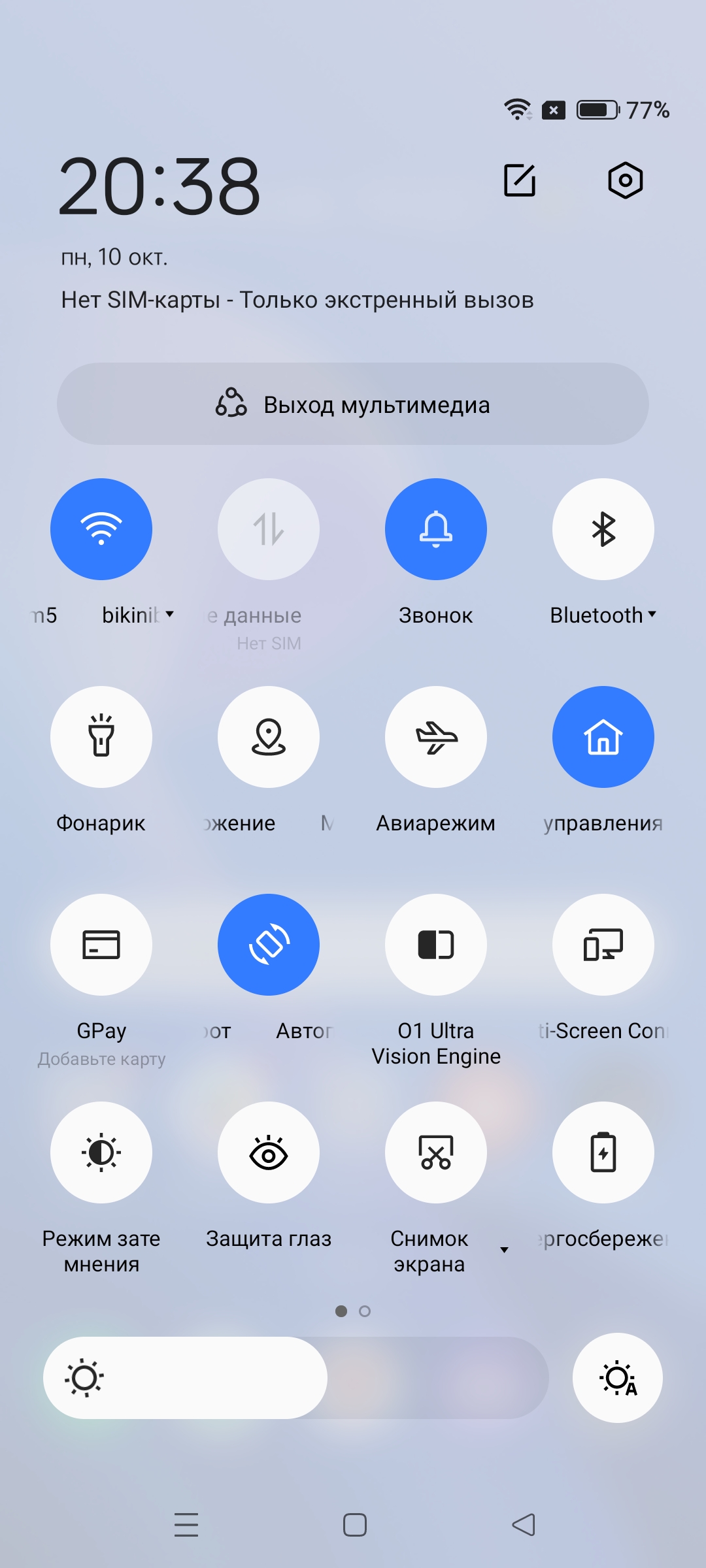Open the Multi-Screen Connect tile
The image size is (706, 1568).
pos(603,945)
